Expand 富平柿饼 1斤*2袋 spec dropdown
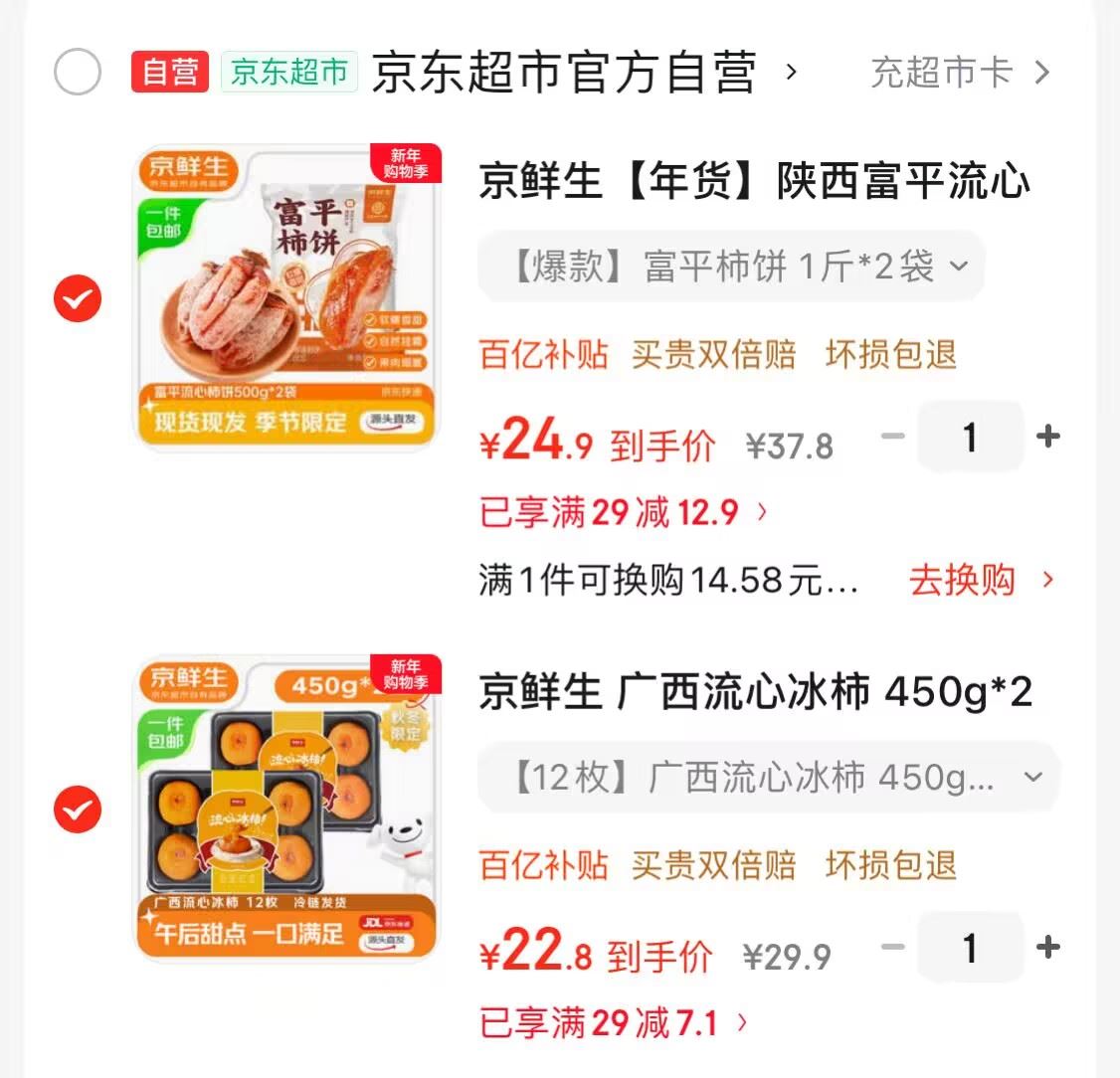Screen dimensions: 1120x1078 click(x=731, y=267)
